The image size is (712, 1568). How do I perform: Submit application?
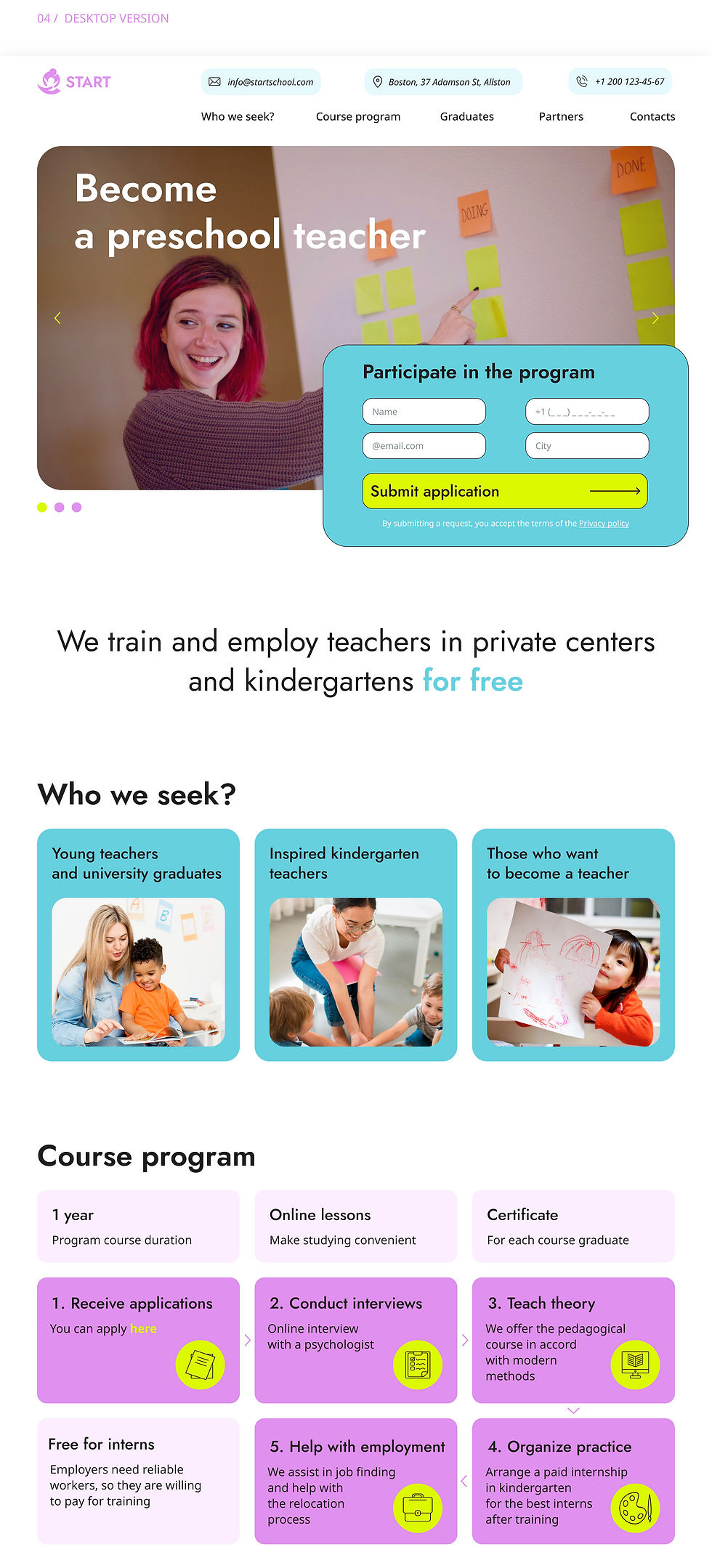pos(504,492)
